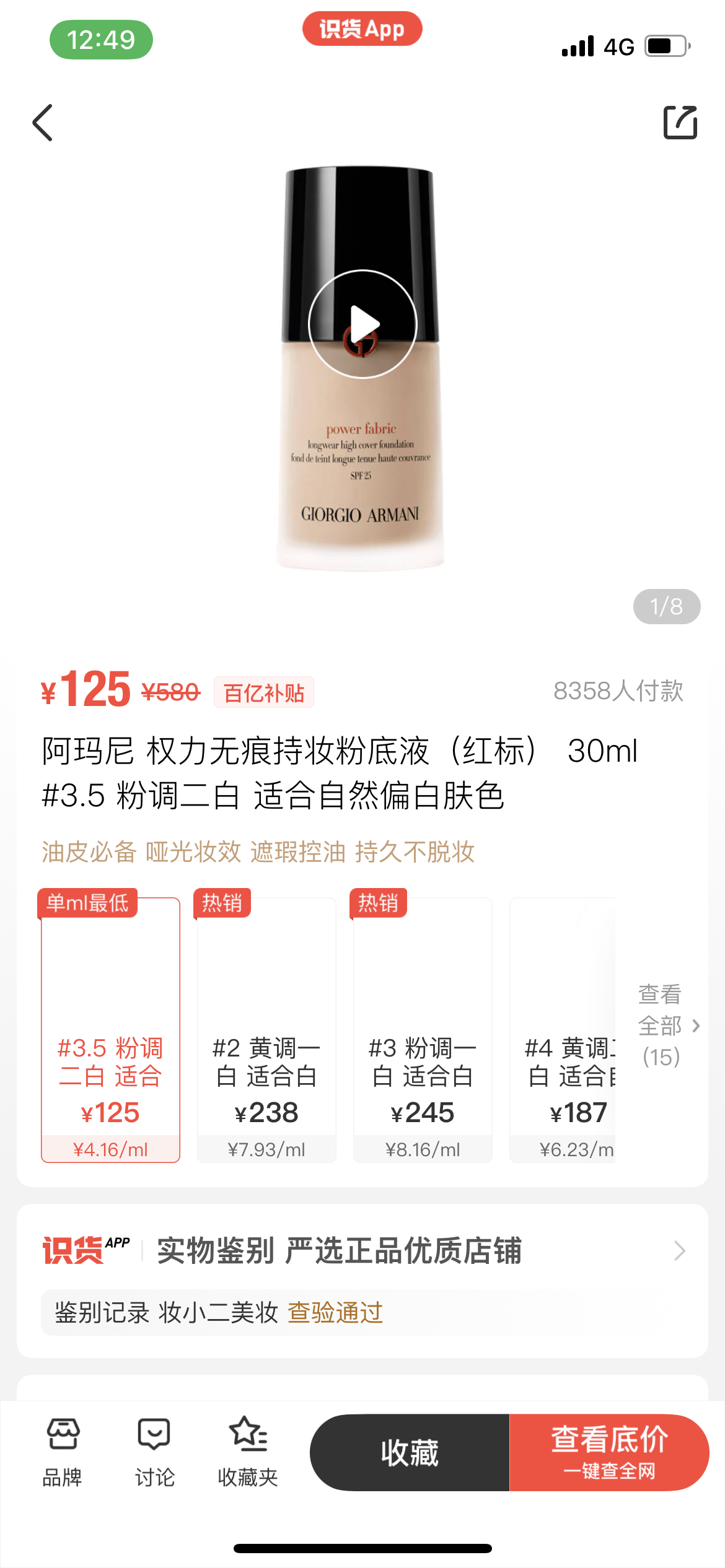The width and height of the screenshot is (725, 1568).
Task: Pick the #4 黄调二白 variant
Action: 563,1029
